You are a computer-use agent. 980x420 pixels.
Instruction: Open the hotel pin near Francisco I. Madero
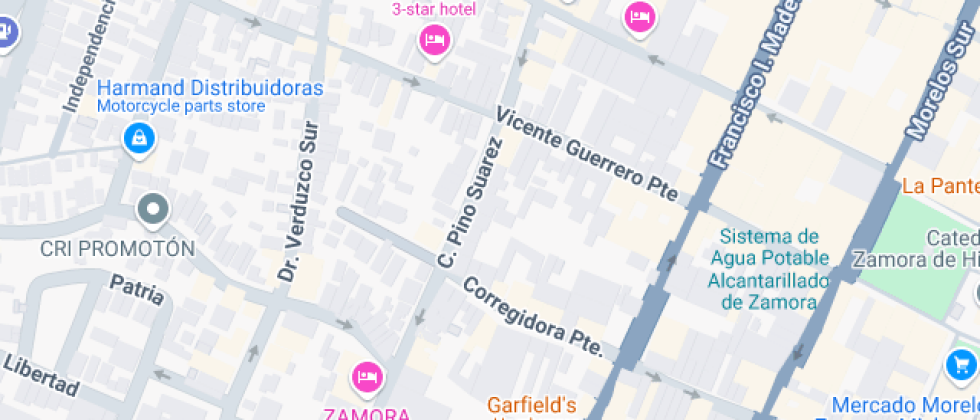[639, 17]
